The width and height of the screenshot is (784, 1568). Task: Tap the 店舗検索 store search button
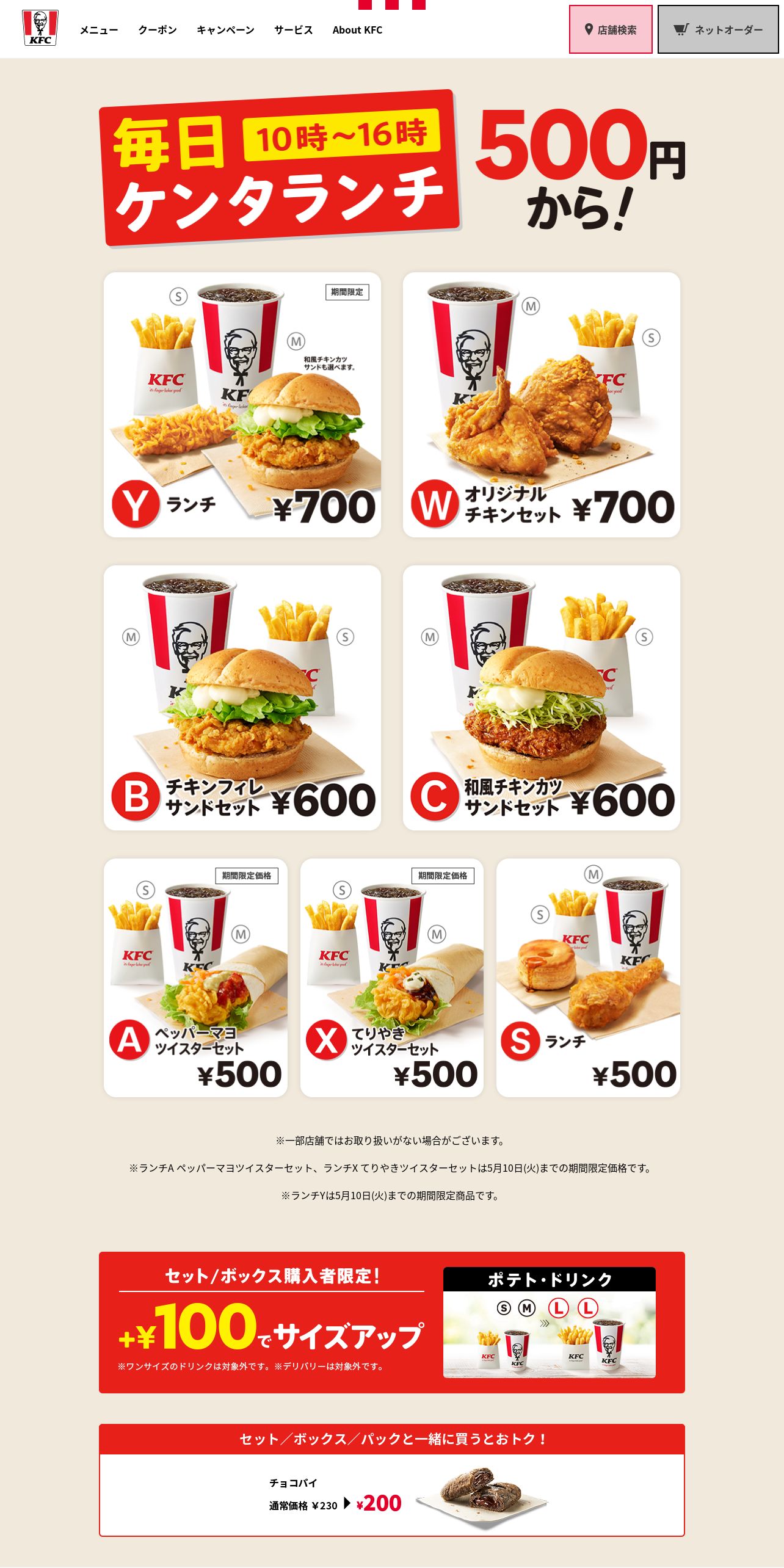(611, 29)
